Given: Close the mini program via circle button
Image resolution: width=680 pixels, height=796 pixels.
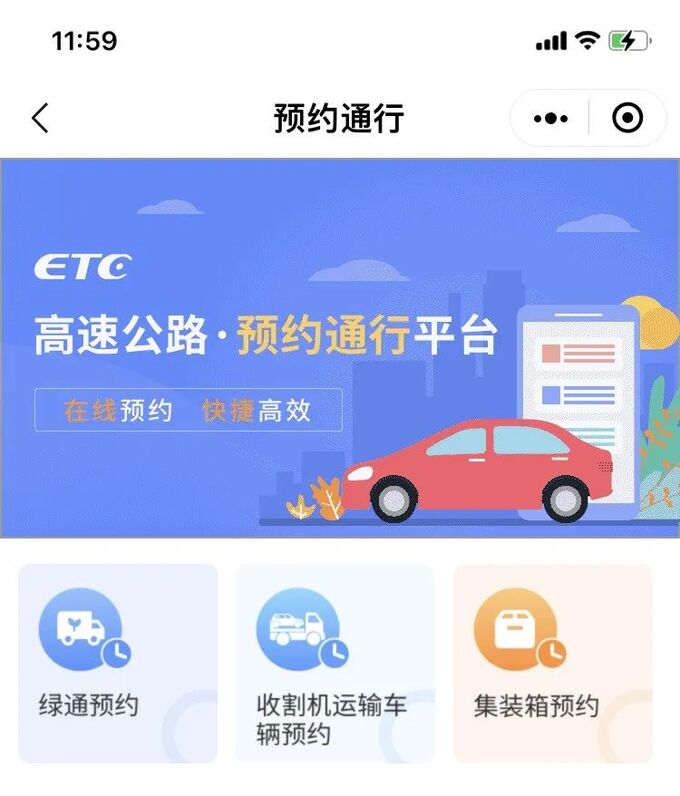Looking at the screenshot, I should [x=627, y=118].
